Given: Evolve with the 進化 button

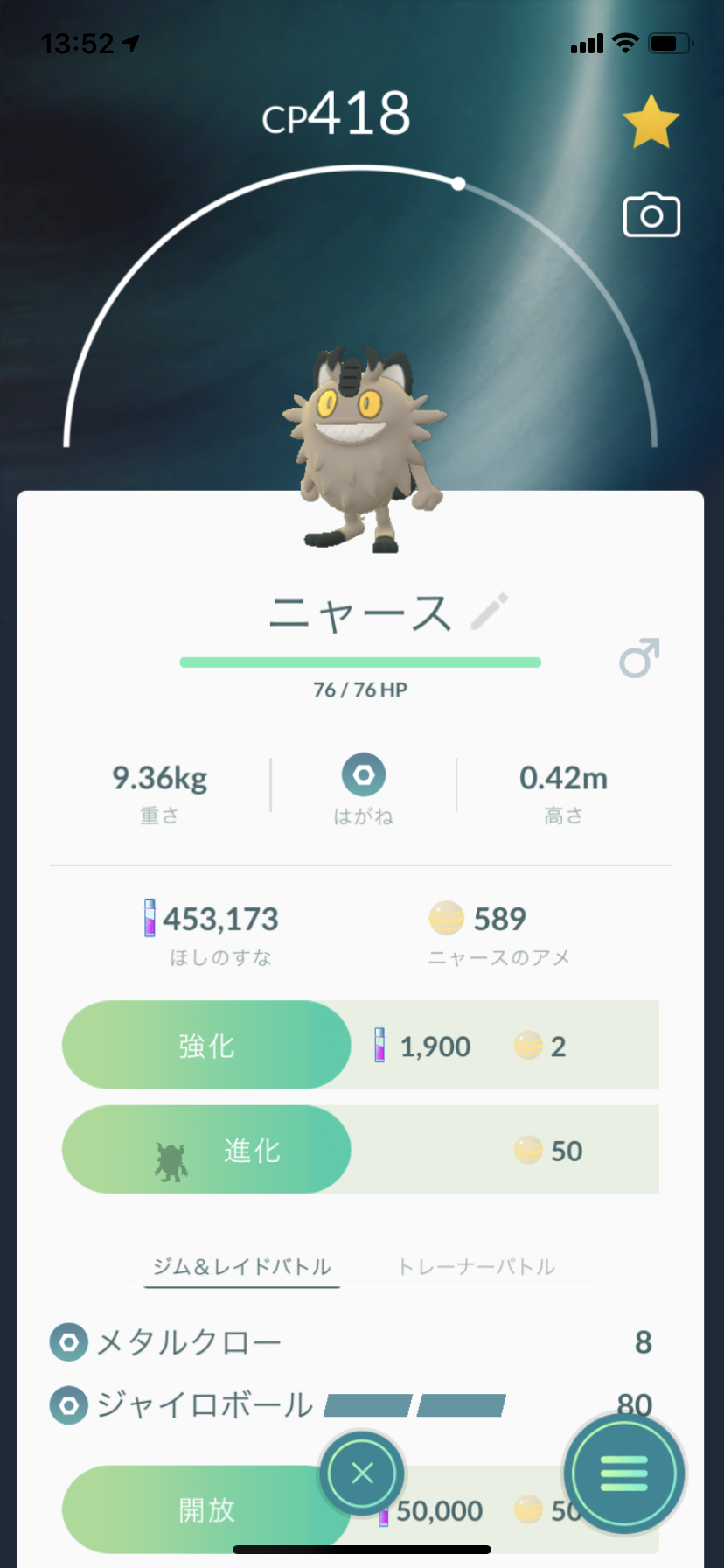Looking at the screenshot, I should pyautogui.click(x=206, y=1150).
